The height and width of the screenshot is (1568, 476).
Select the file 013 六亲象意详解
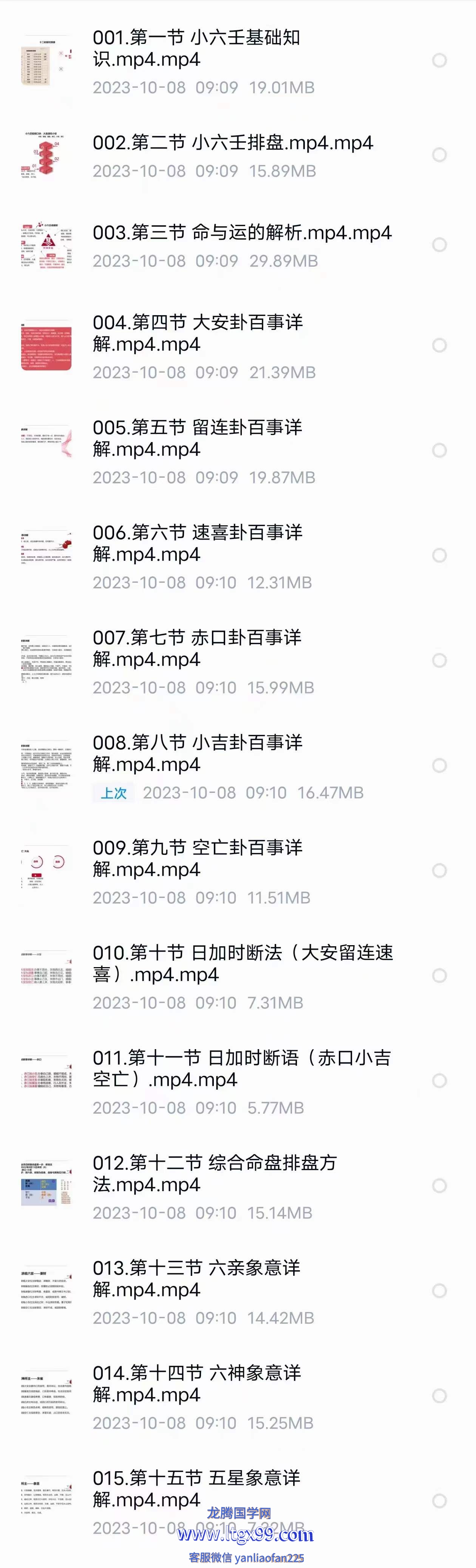click(439, 1291)
